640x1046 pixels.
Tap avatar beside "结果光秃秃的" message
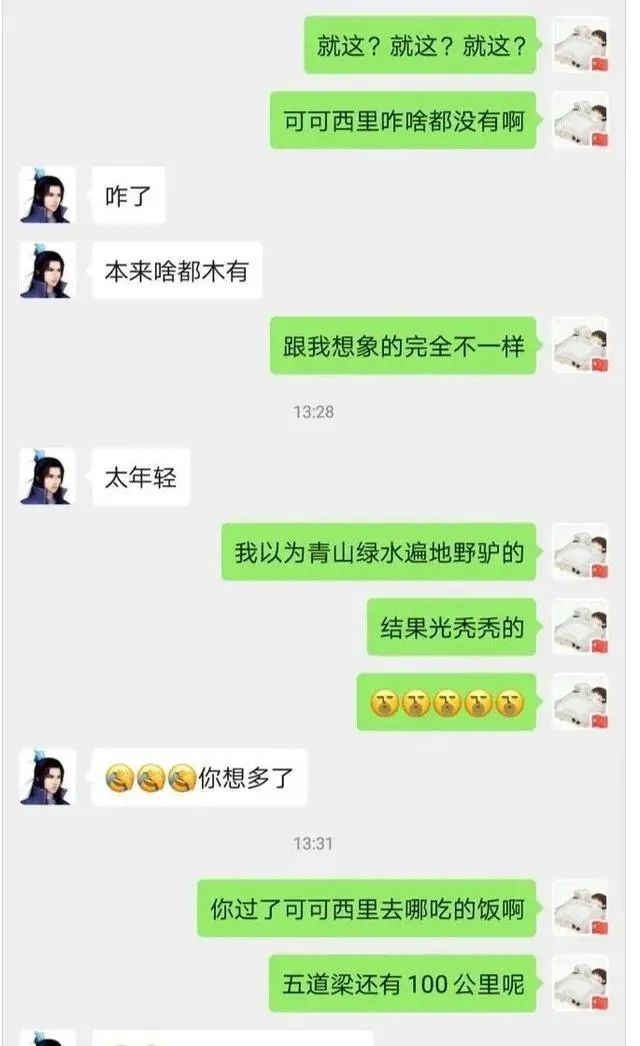click(581, 627)
